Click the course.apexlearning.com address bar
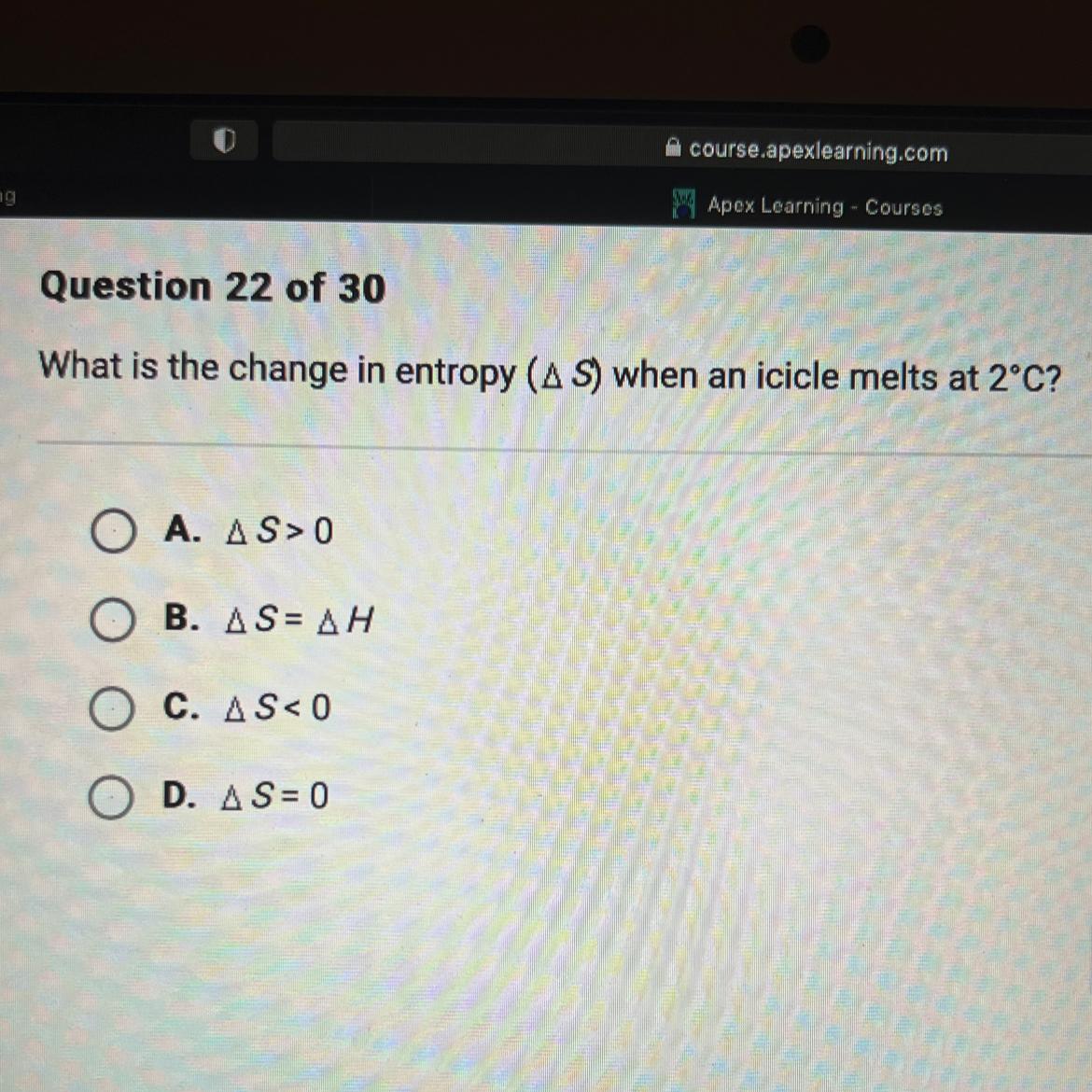 coord(806,150)
